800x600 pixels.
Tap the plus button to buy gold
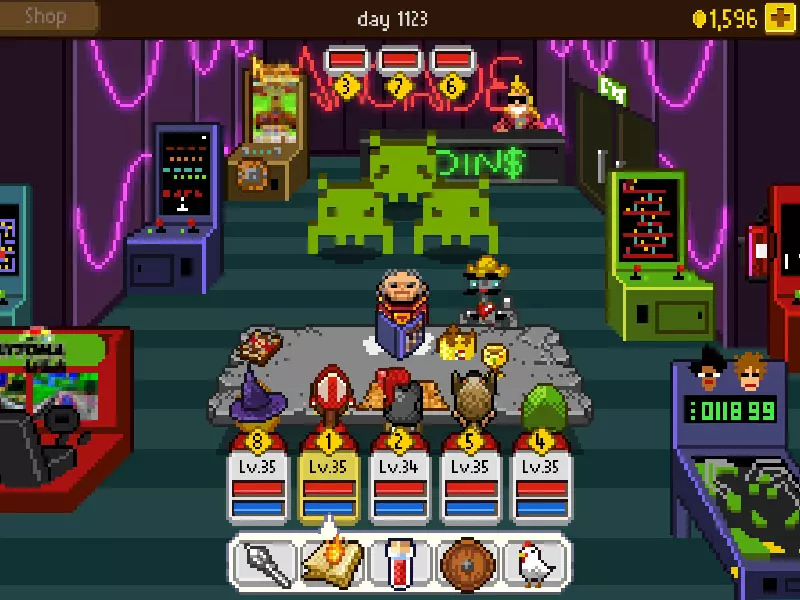[x=779, y=18]
